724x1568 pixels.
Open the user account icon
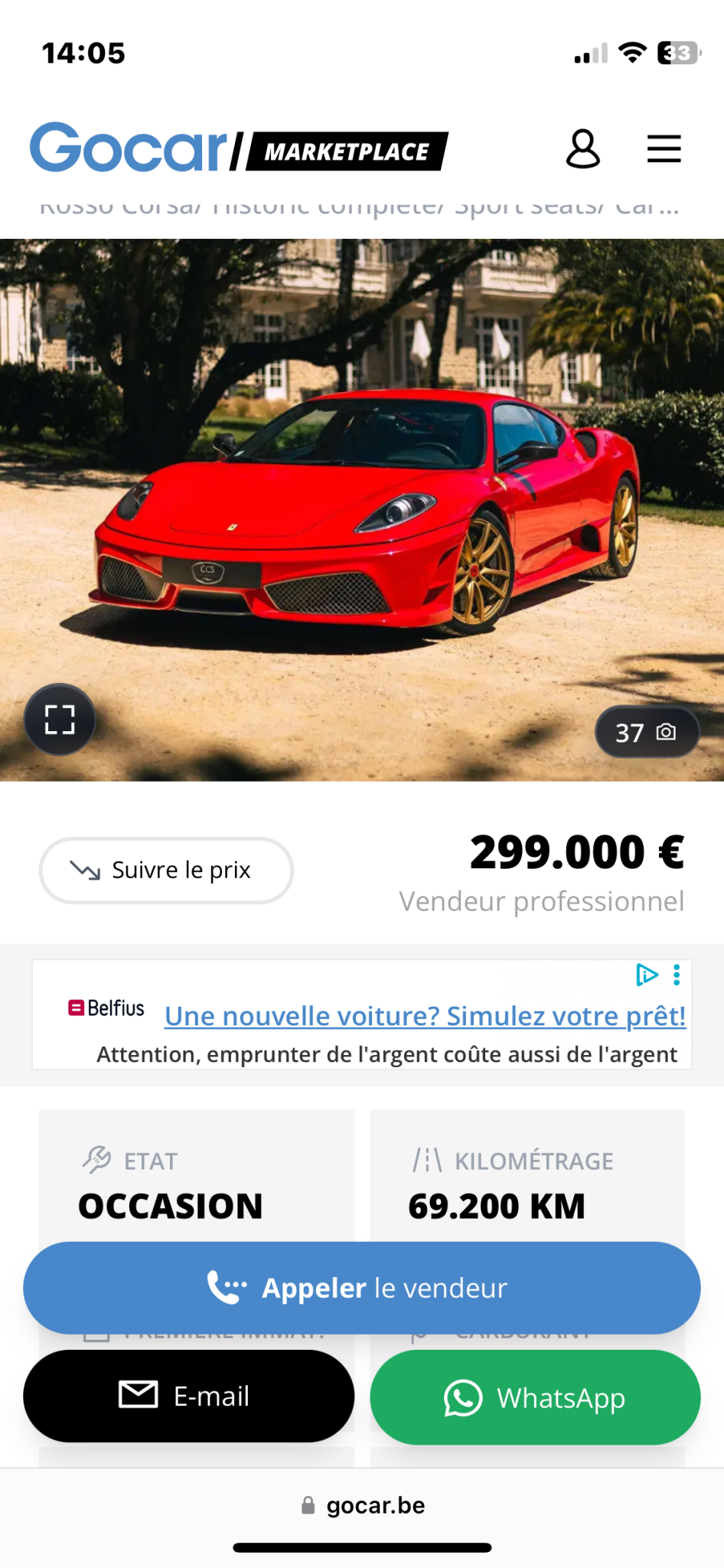[x=582, y=149]
